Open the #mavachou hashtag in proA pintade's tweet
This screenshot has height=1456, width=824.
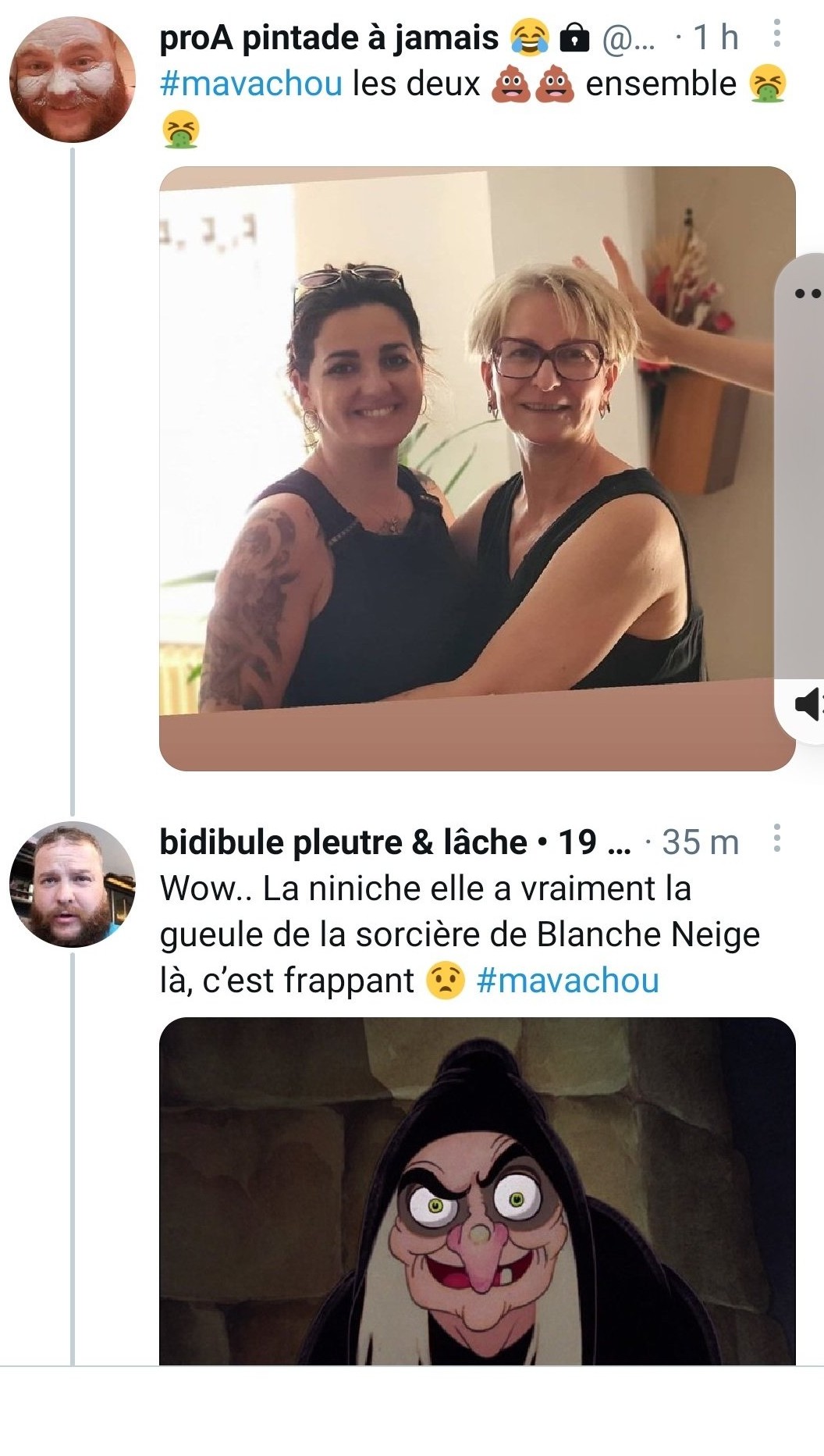click(251, 84)
